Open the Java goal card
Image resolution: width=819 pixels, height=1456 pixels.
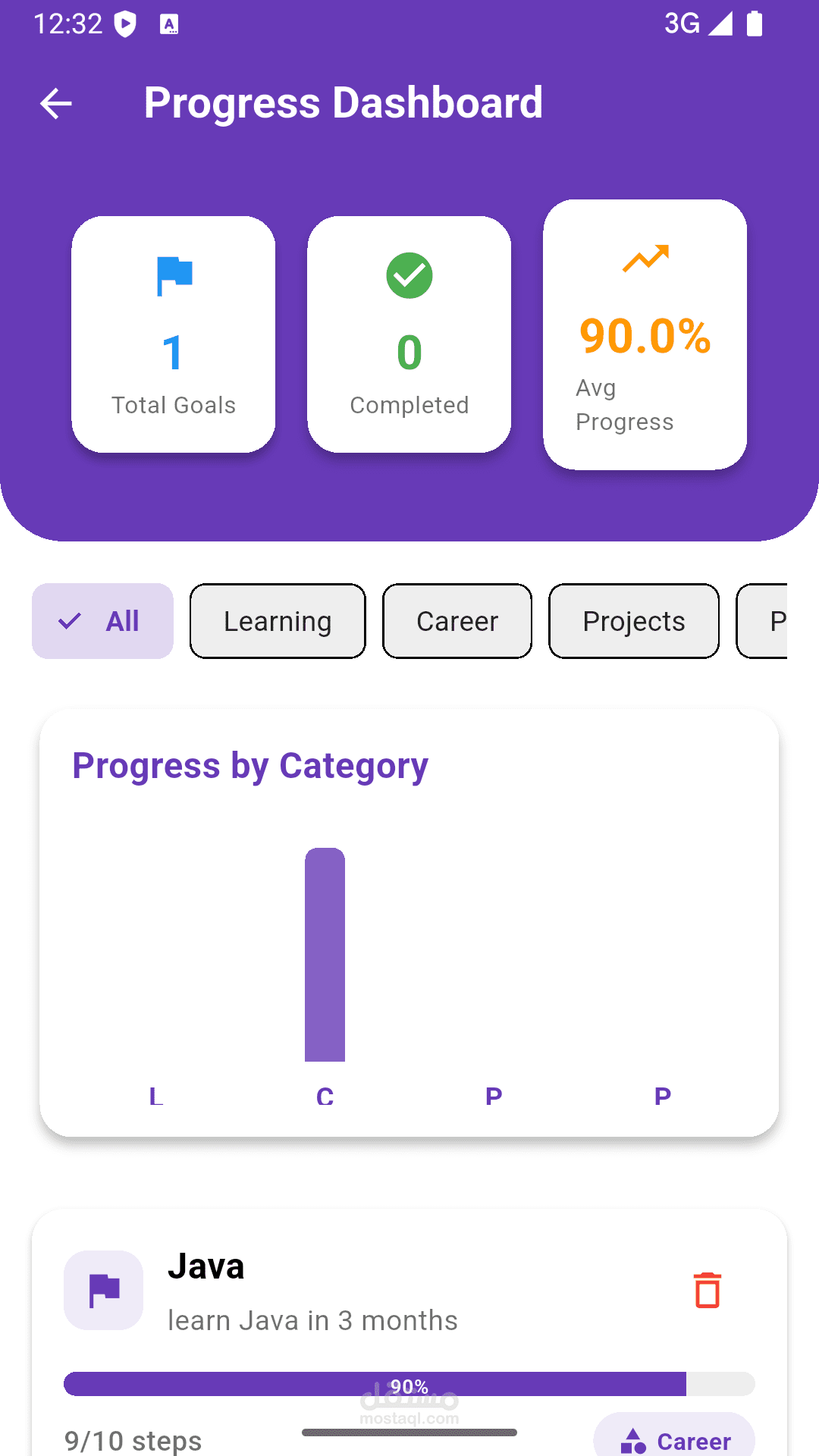coord(409,1333)
